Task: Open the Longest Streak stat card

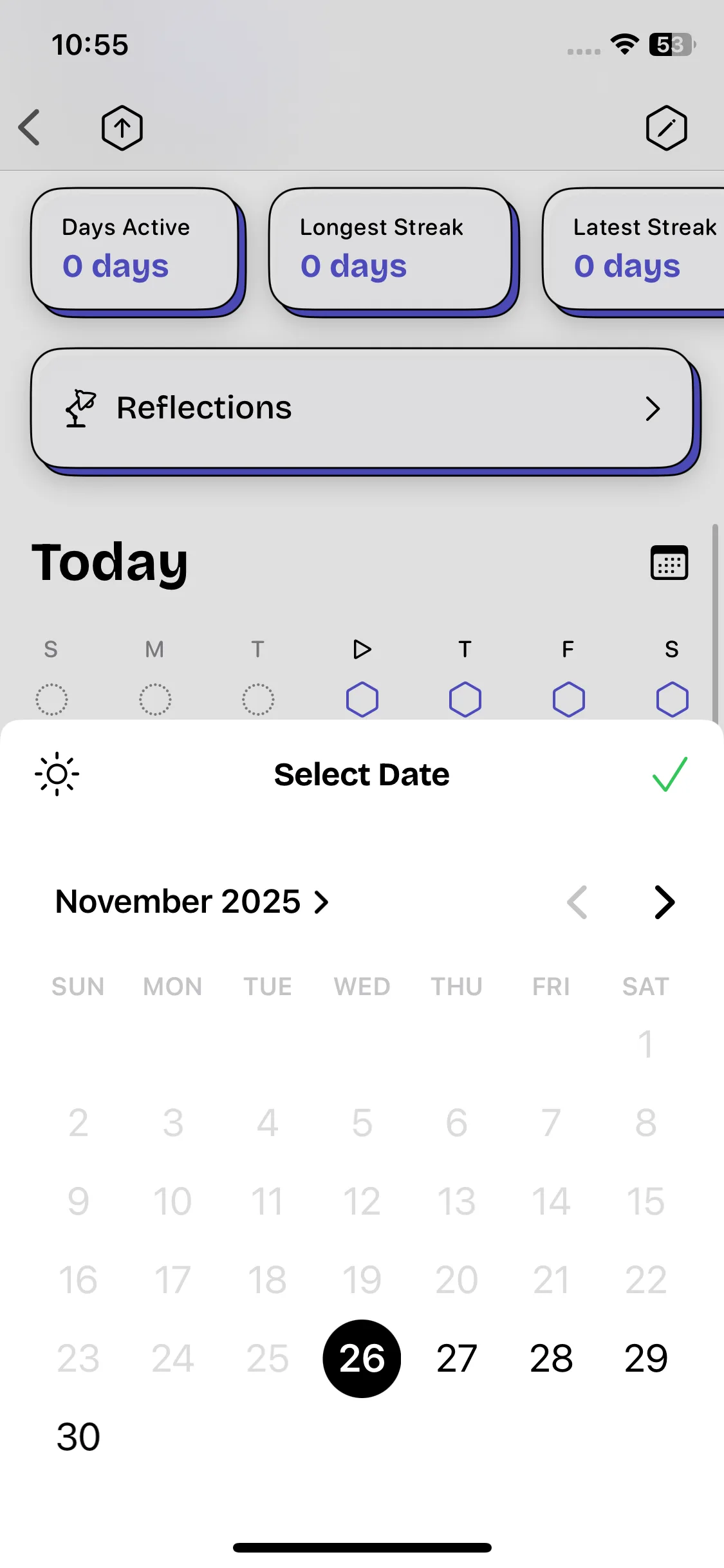Action: (x=390, y=248)
